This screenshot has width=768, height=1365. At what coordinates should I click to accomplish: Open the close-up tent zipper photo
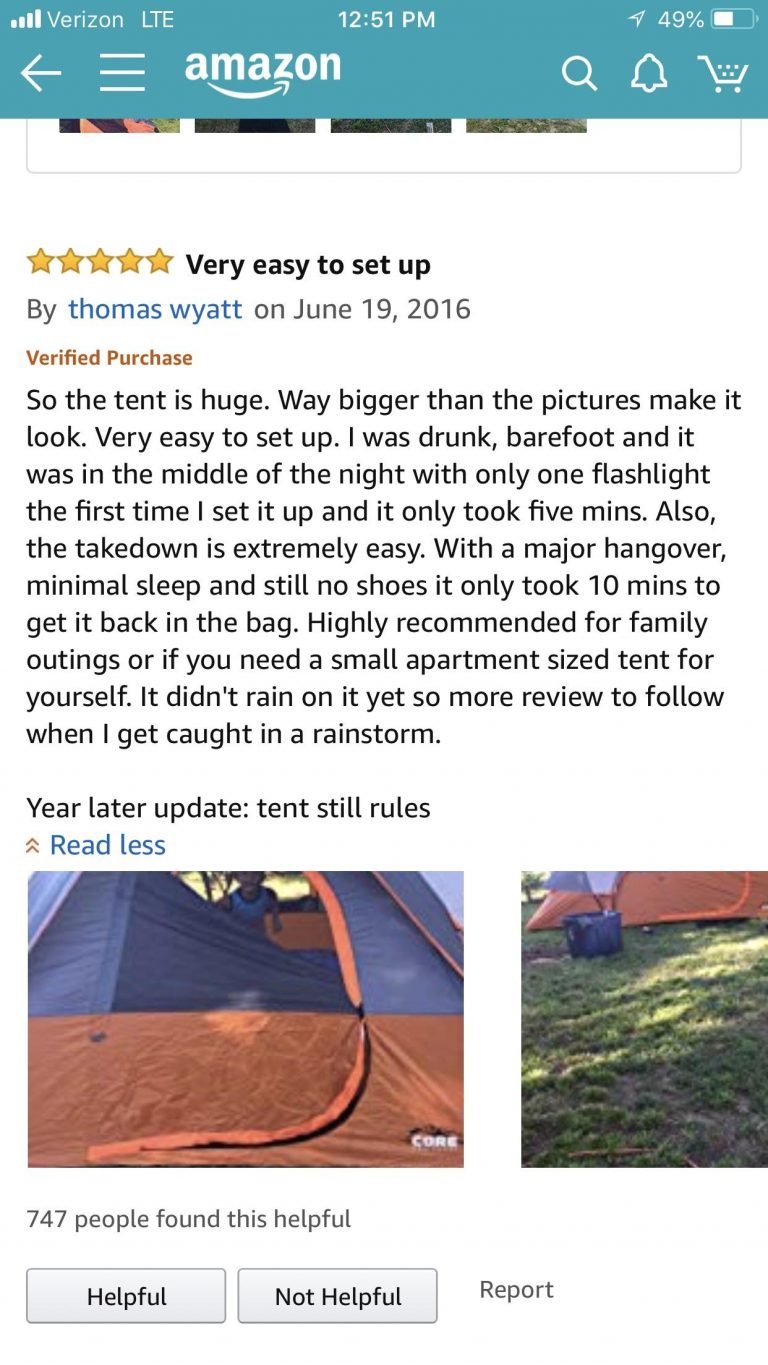(x=246, y=1019)
